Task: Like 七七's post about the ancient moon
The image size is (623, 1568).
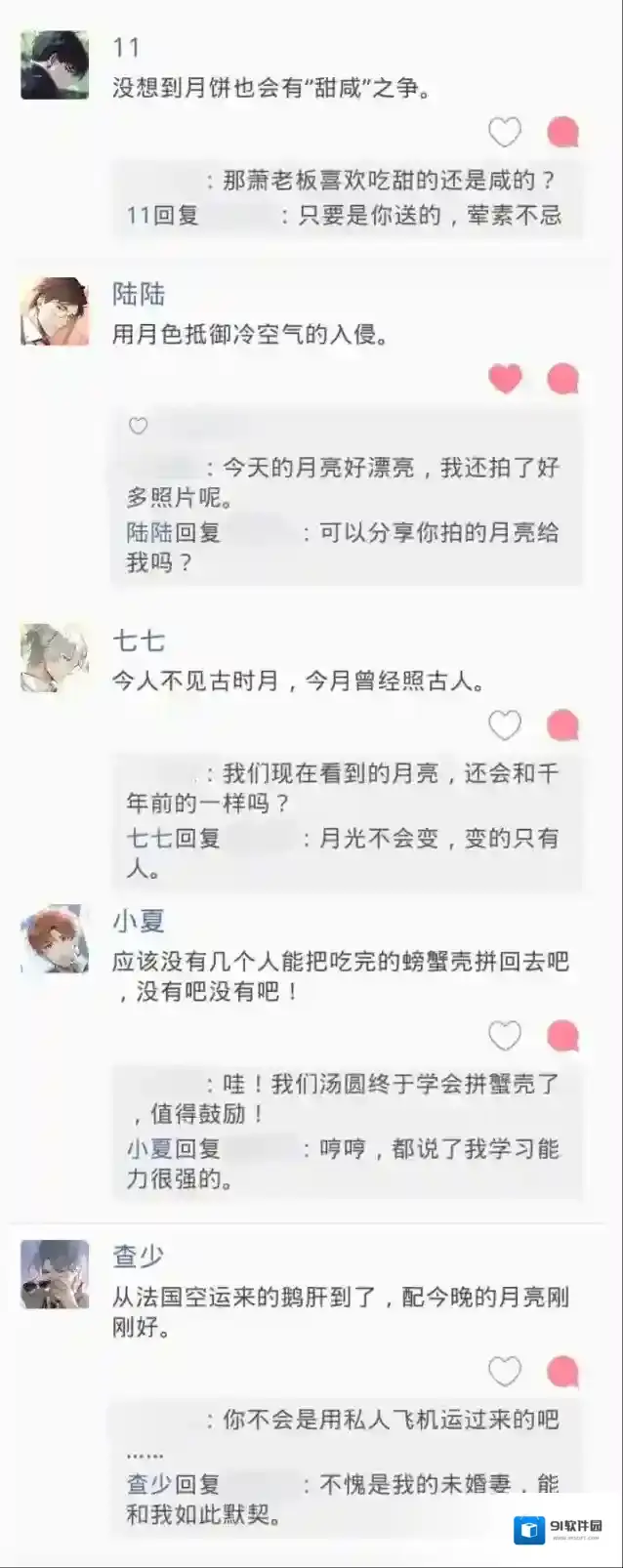Action: (505, 725)
